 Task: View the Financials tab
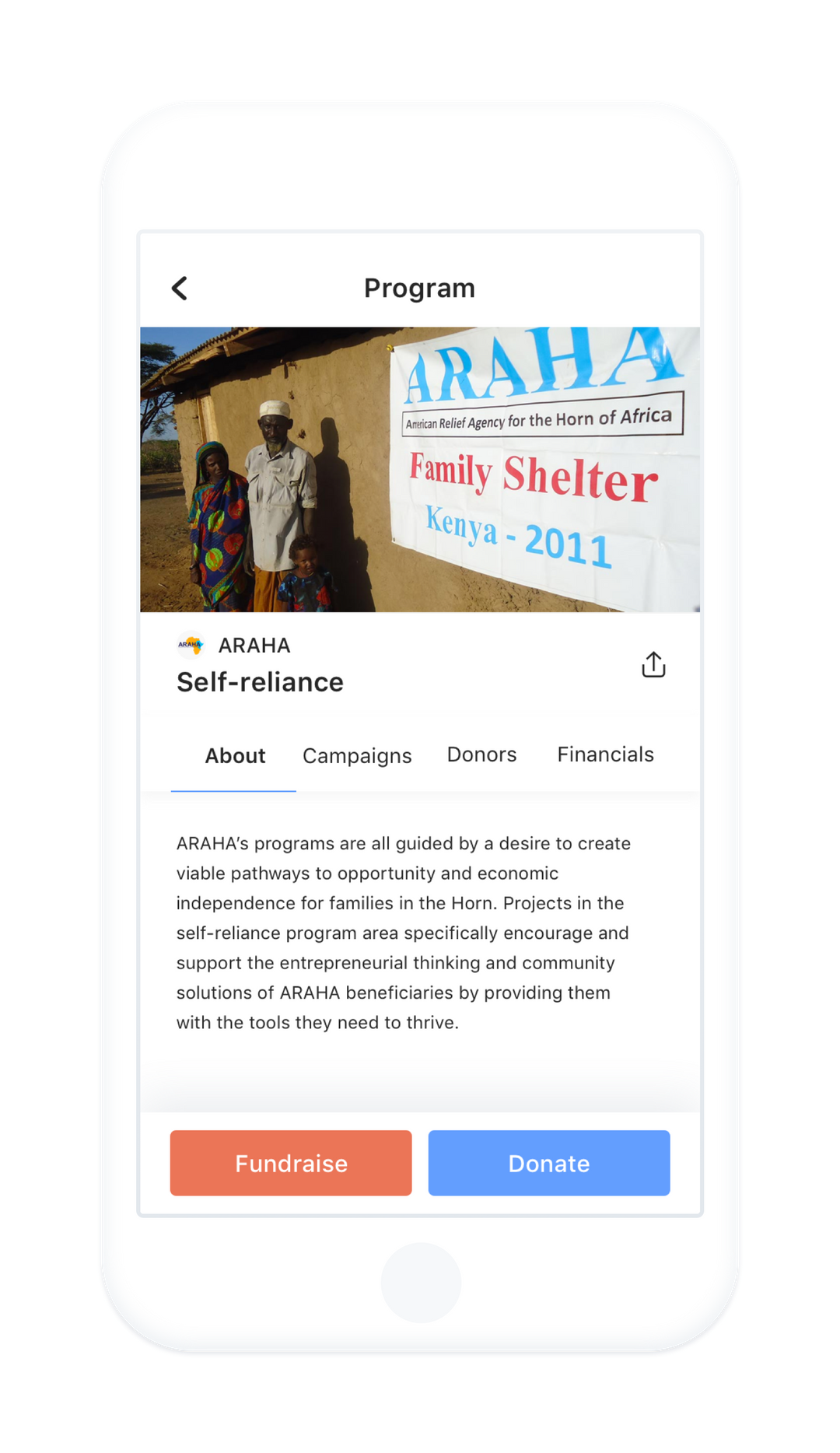(x=605, y=755)
